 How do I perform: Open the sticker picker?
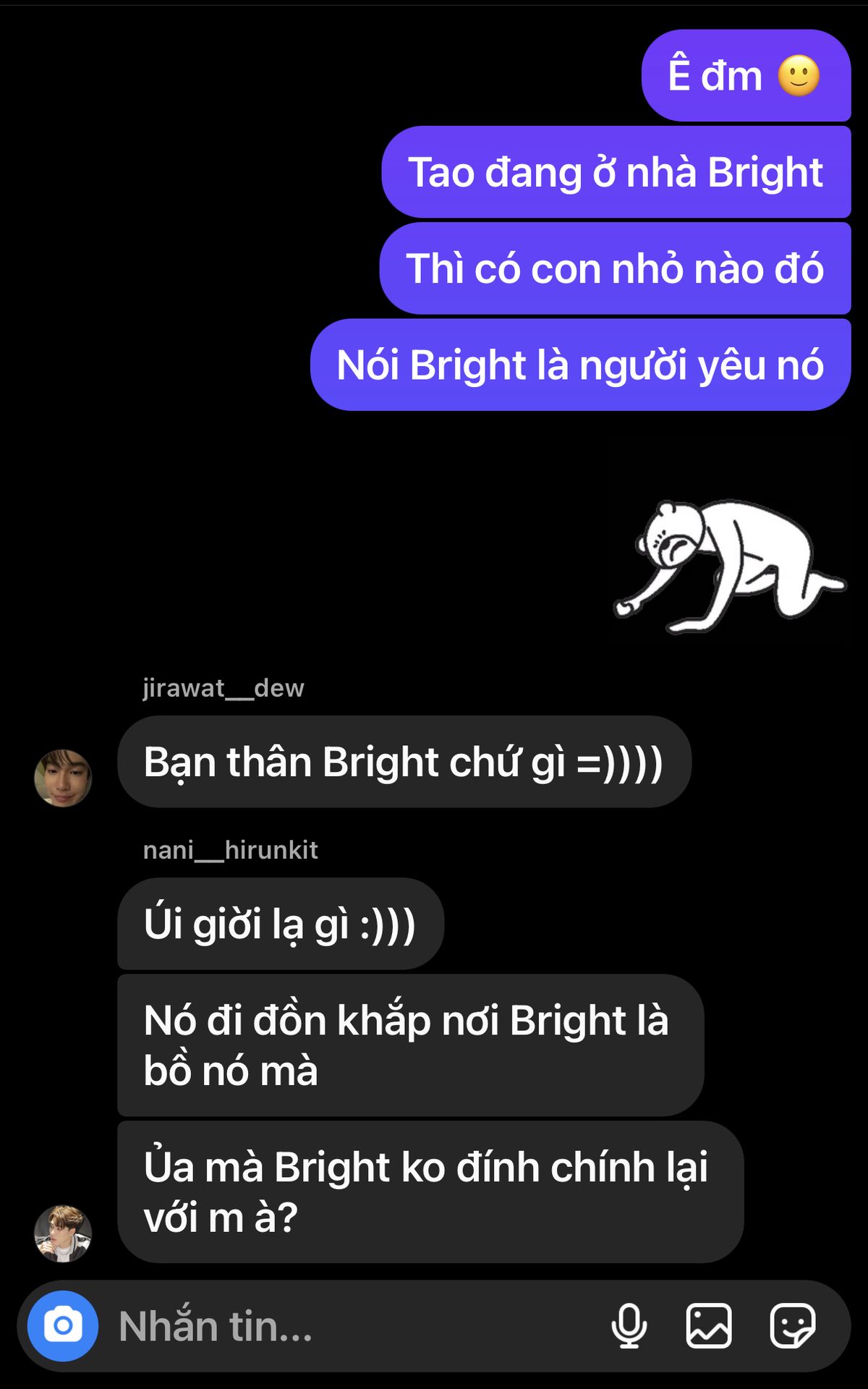pyautogui.click(x=792, y=1325)
